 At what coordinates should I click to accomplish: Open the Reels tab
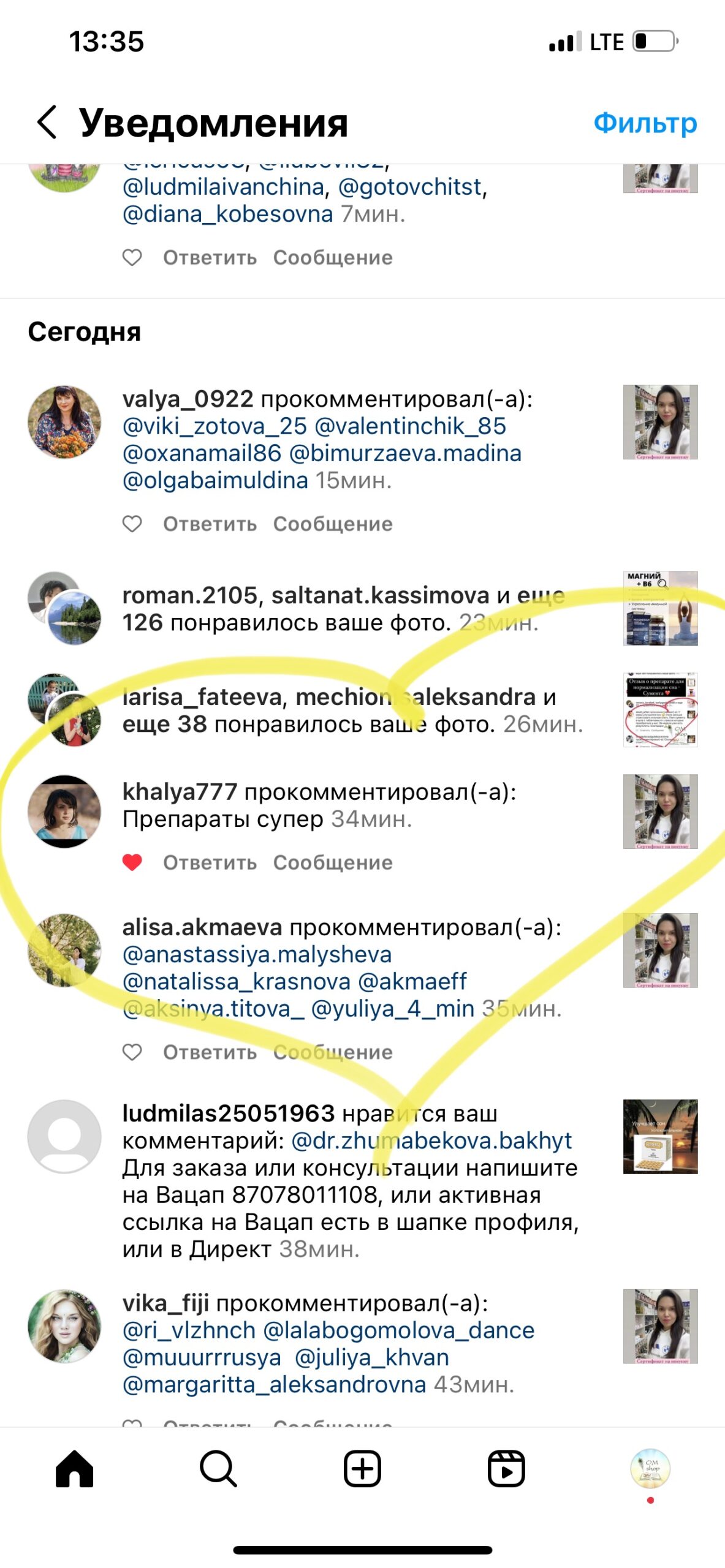click(x=506, y=1469)
